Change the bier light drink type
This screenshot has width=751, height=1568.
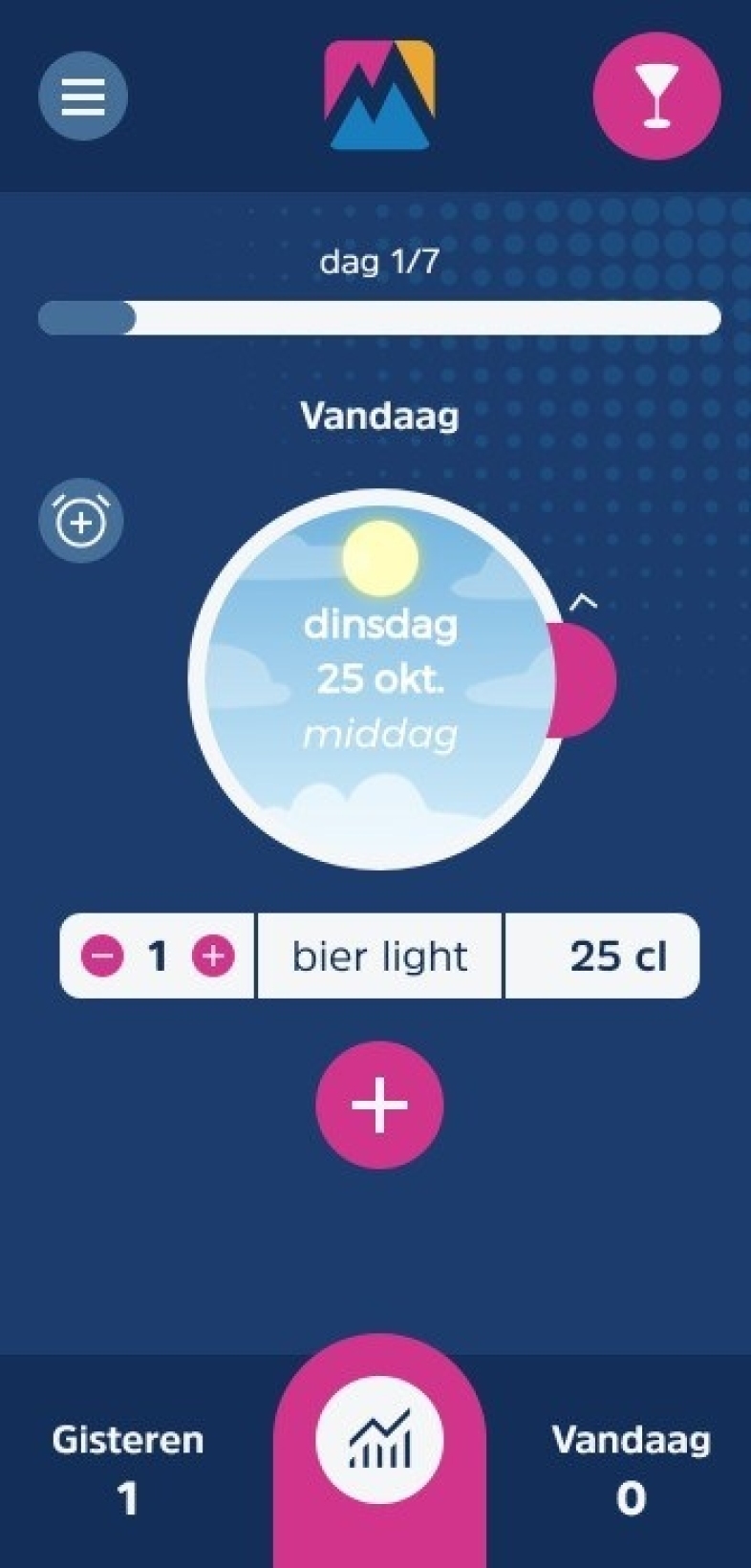[379, 956]
